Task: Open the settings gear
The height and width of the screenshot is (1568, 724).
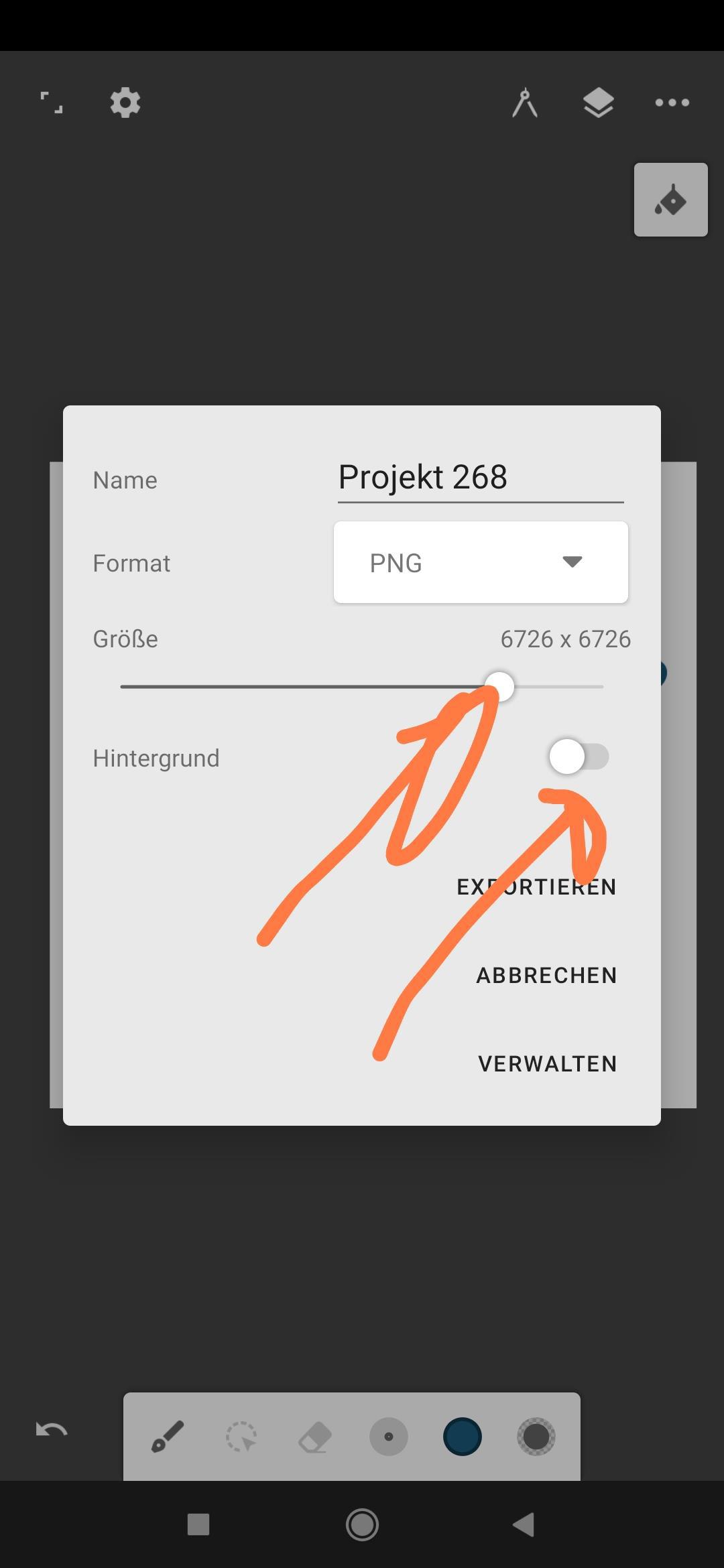Action: click(x=125, y=103)
